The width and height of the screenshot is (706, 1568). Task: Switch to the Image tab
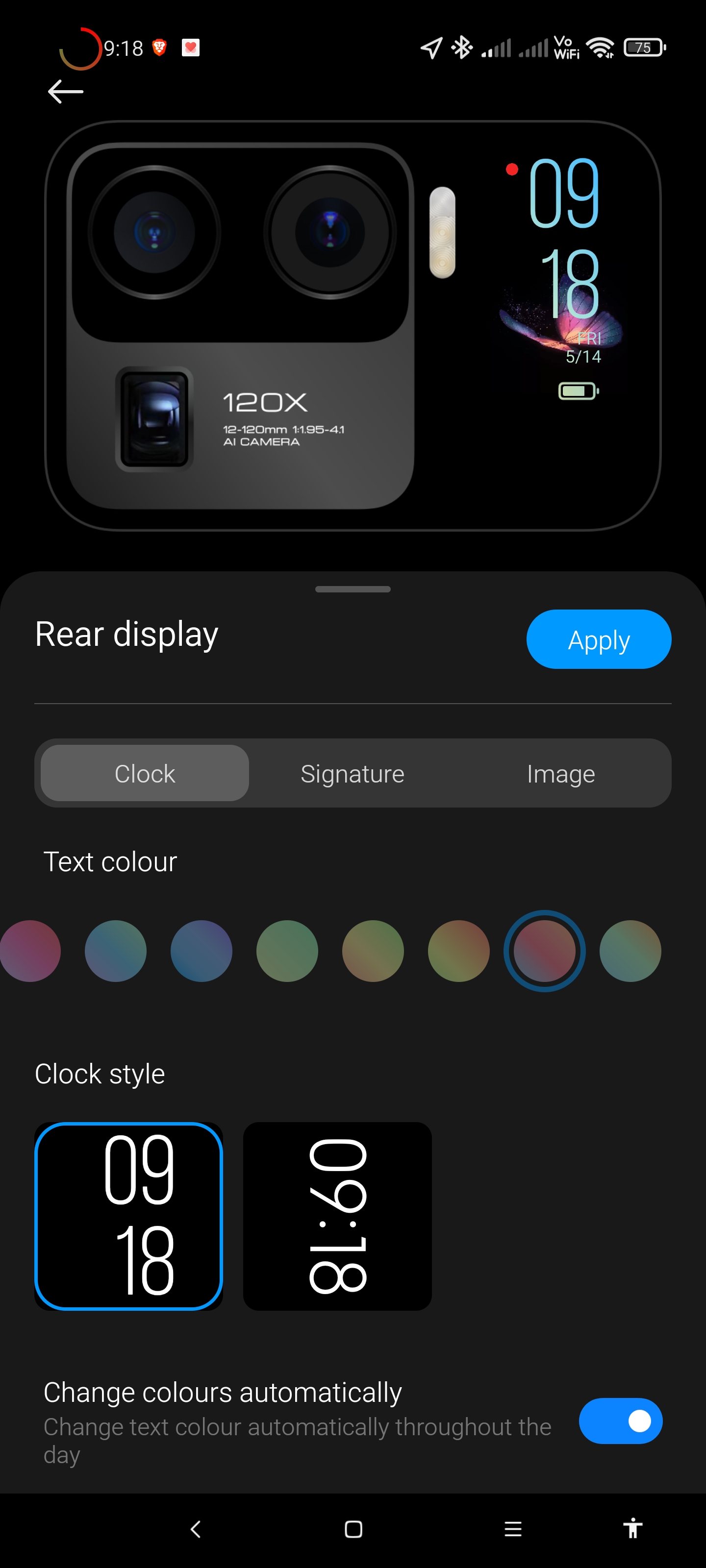click(x=560, y=774)
